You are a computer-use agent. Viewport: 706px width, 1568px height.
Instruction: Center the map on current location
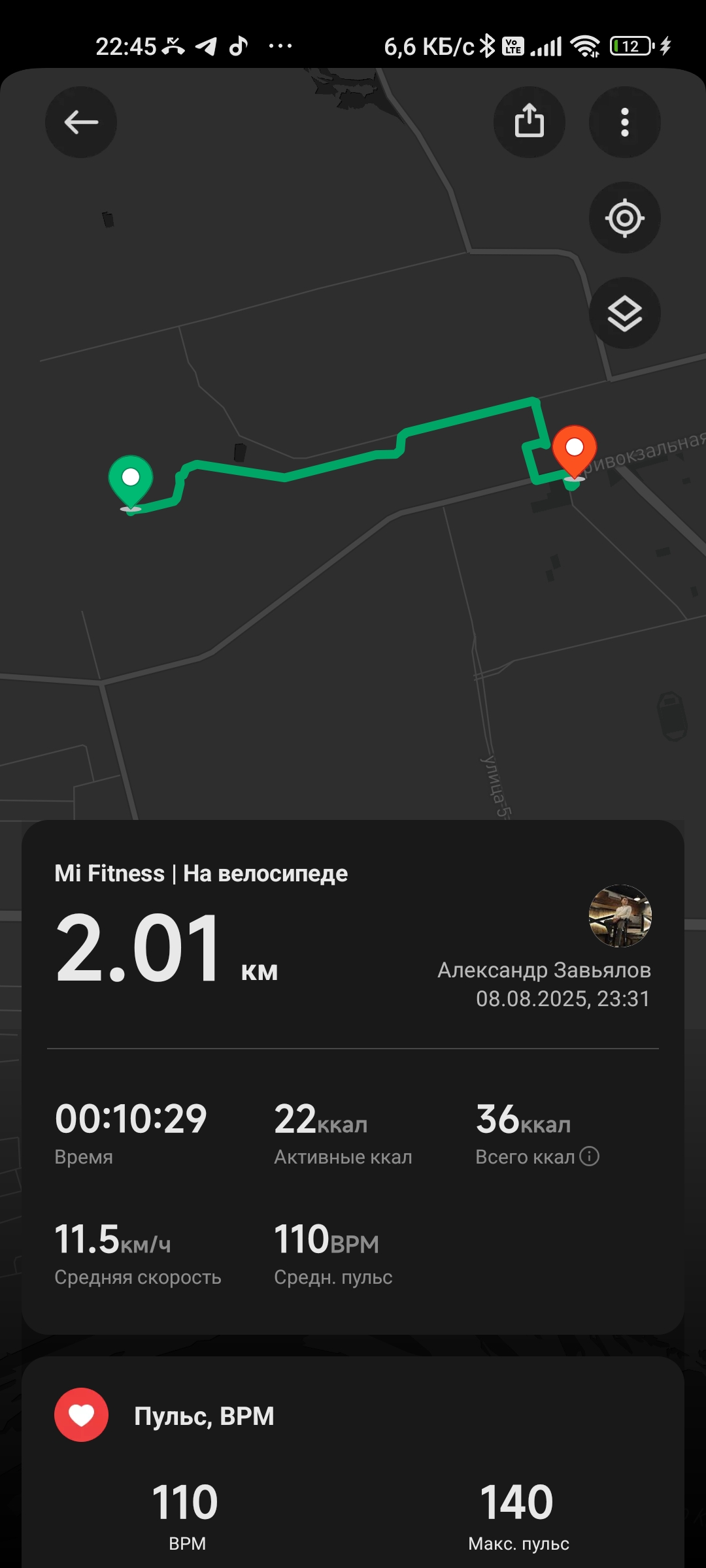click(x=625, y=218)
